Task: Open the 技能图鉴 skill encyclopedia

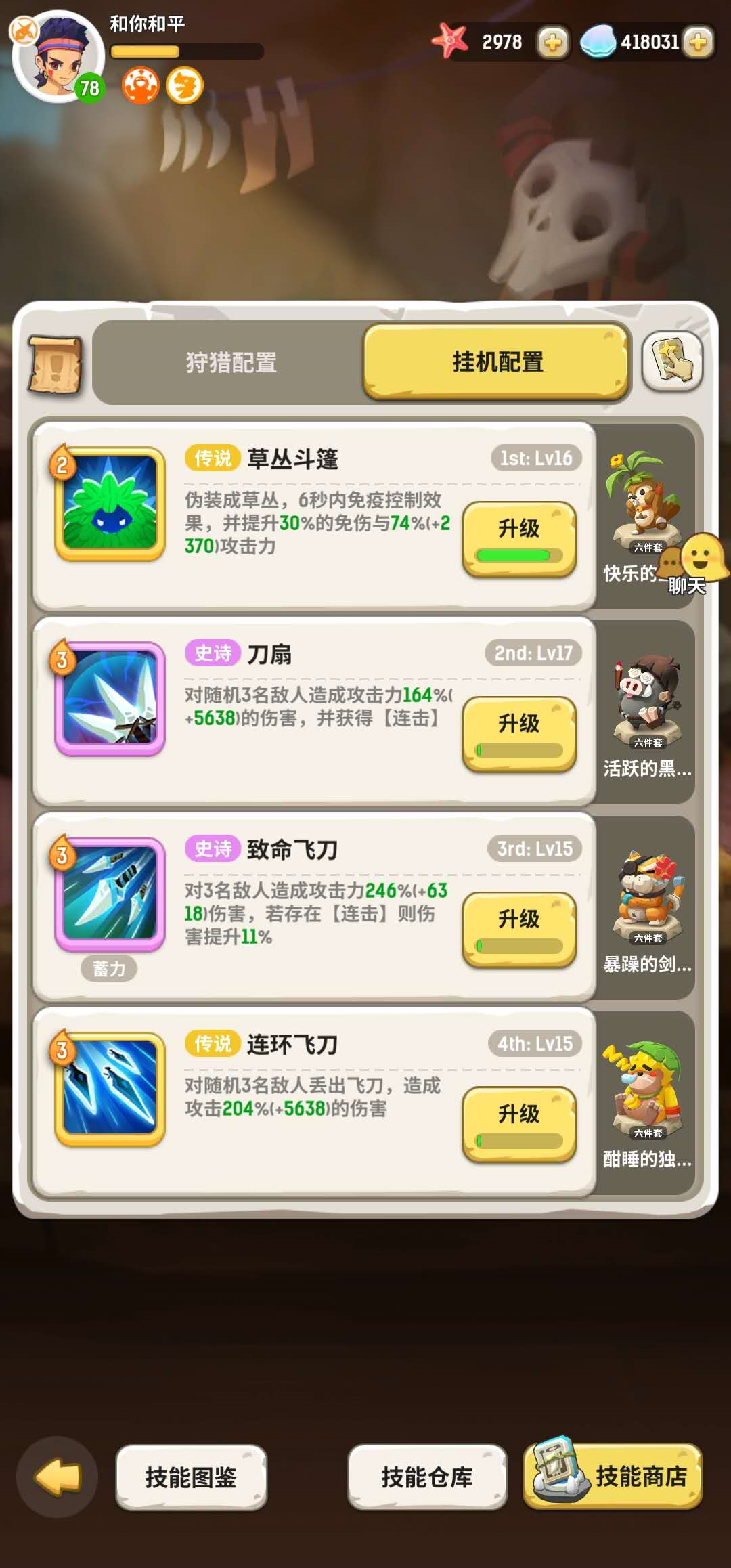Action: (191, 1477)
